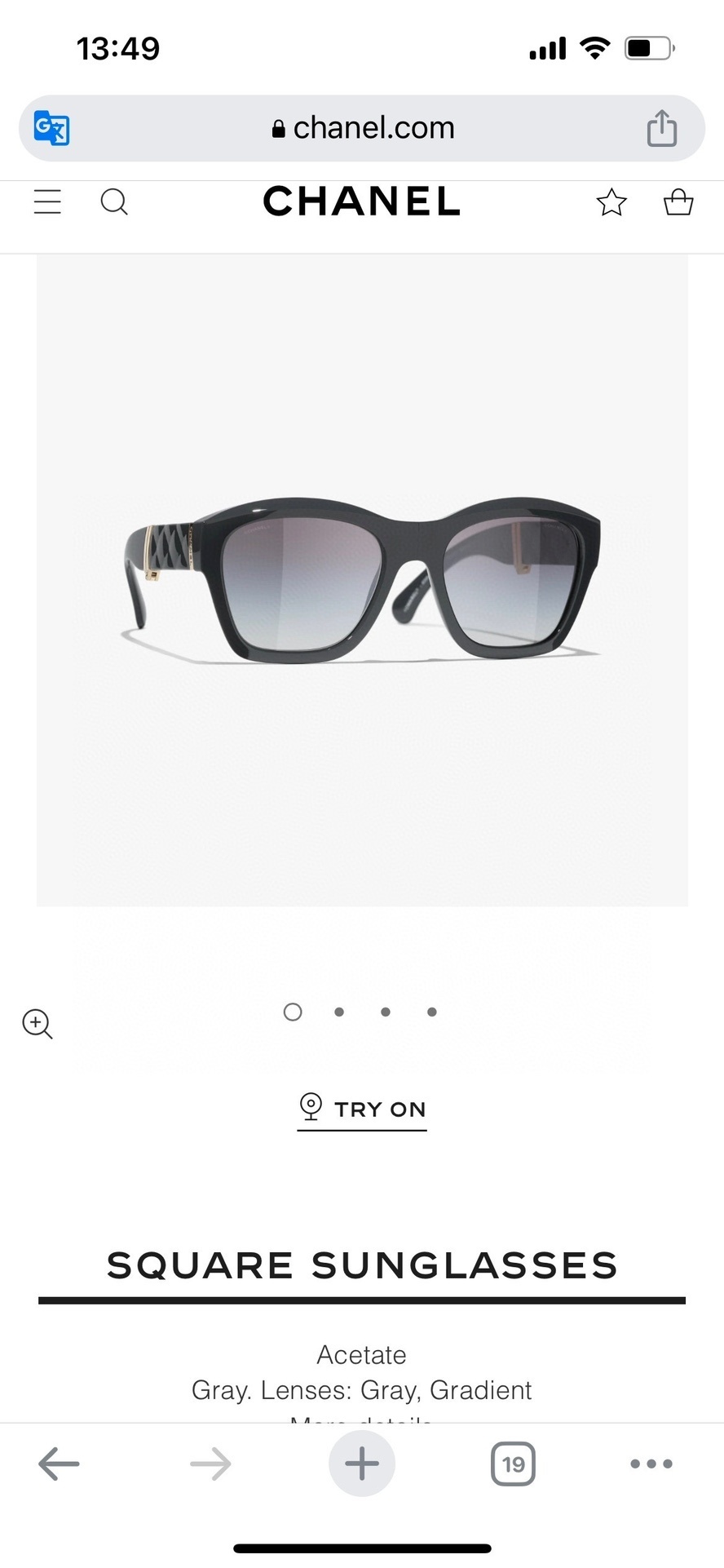
Task: Tap the zoom magnifier on product image
Action: click(37, 1025)
